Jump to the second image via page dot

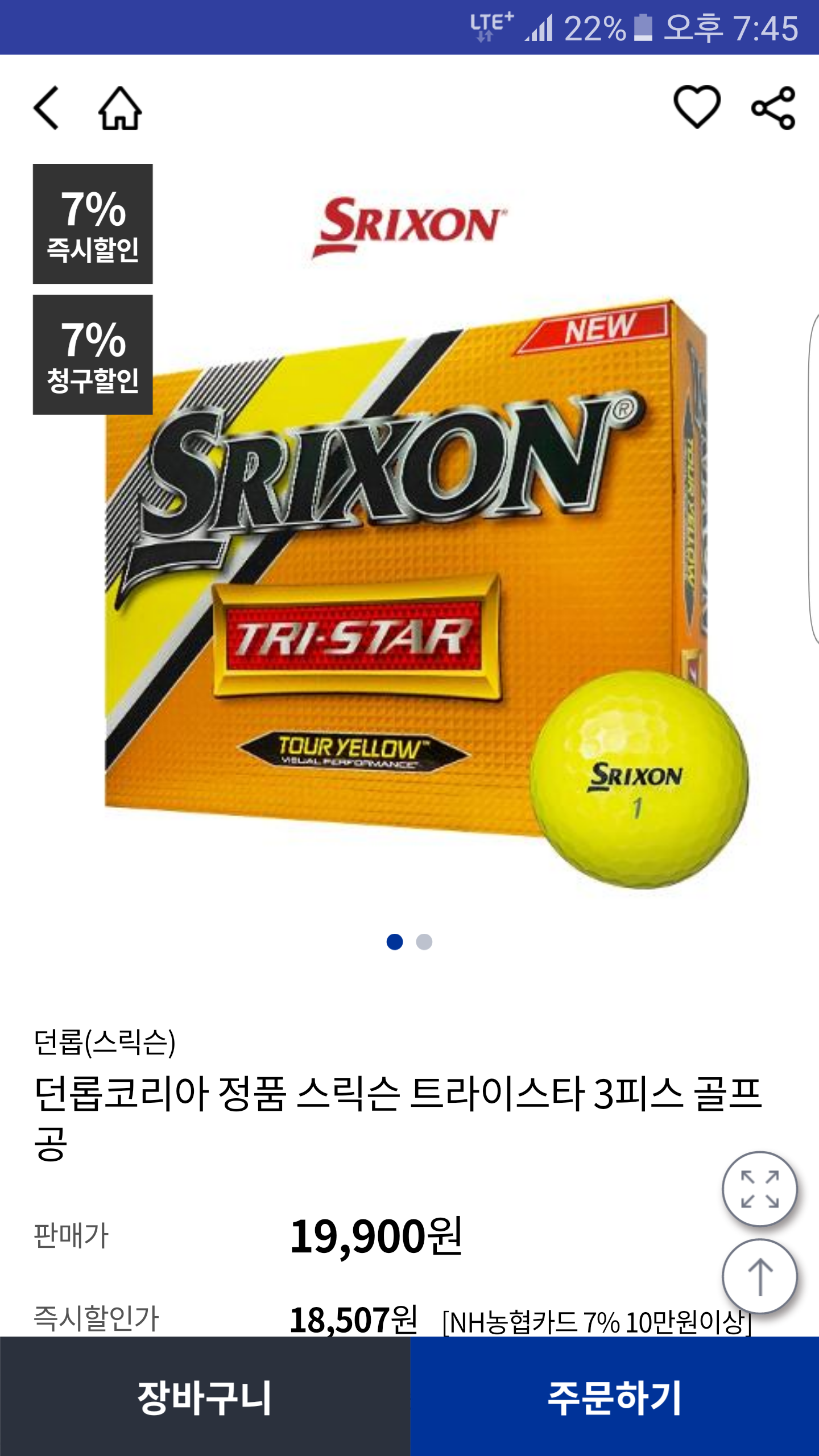pos(424,942)
